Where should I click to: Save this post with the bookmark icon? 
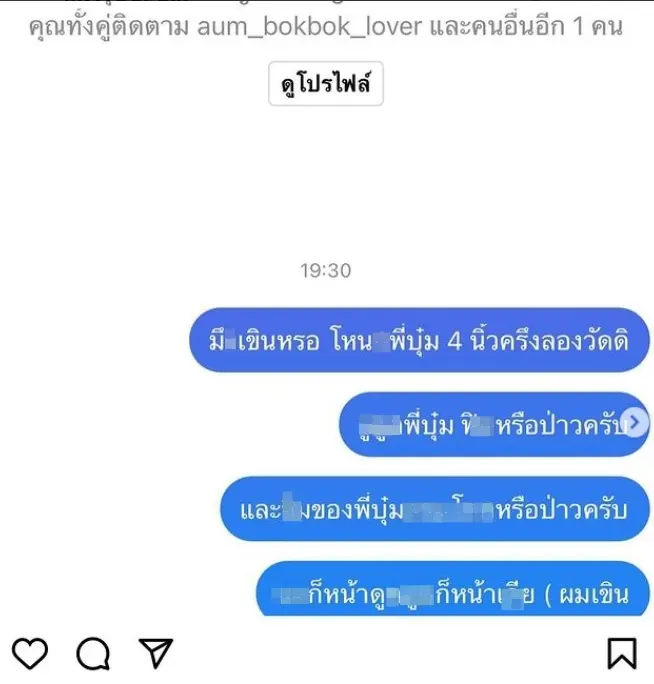621,653
